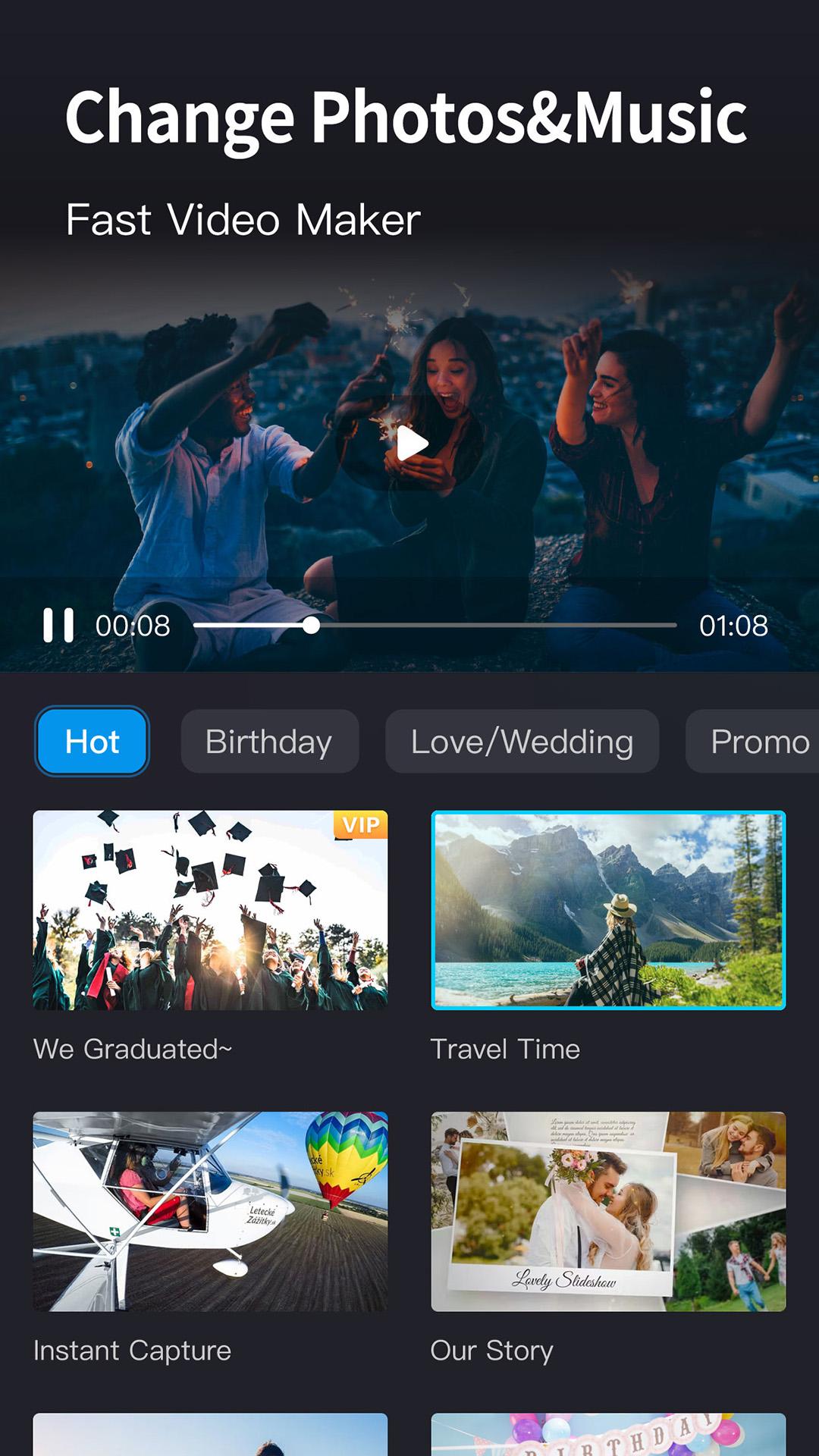819x1456 pixels.
Task: Switch to the Birthday category
Action: click(x=269, y=741)
